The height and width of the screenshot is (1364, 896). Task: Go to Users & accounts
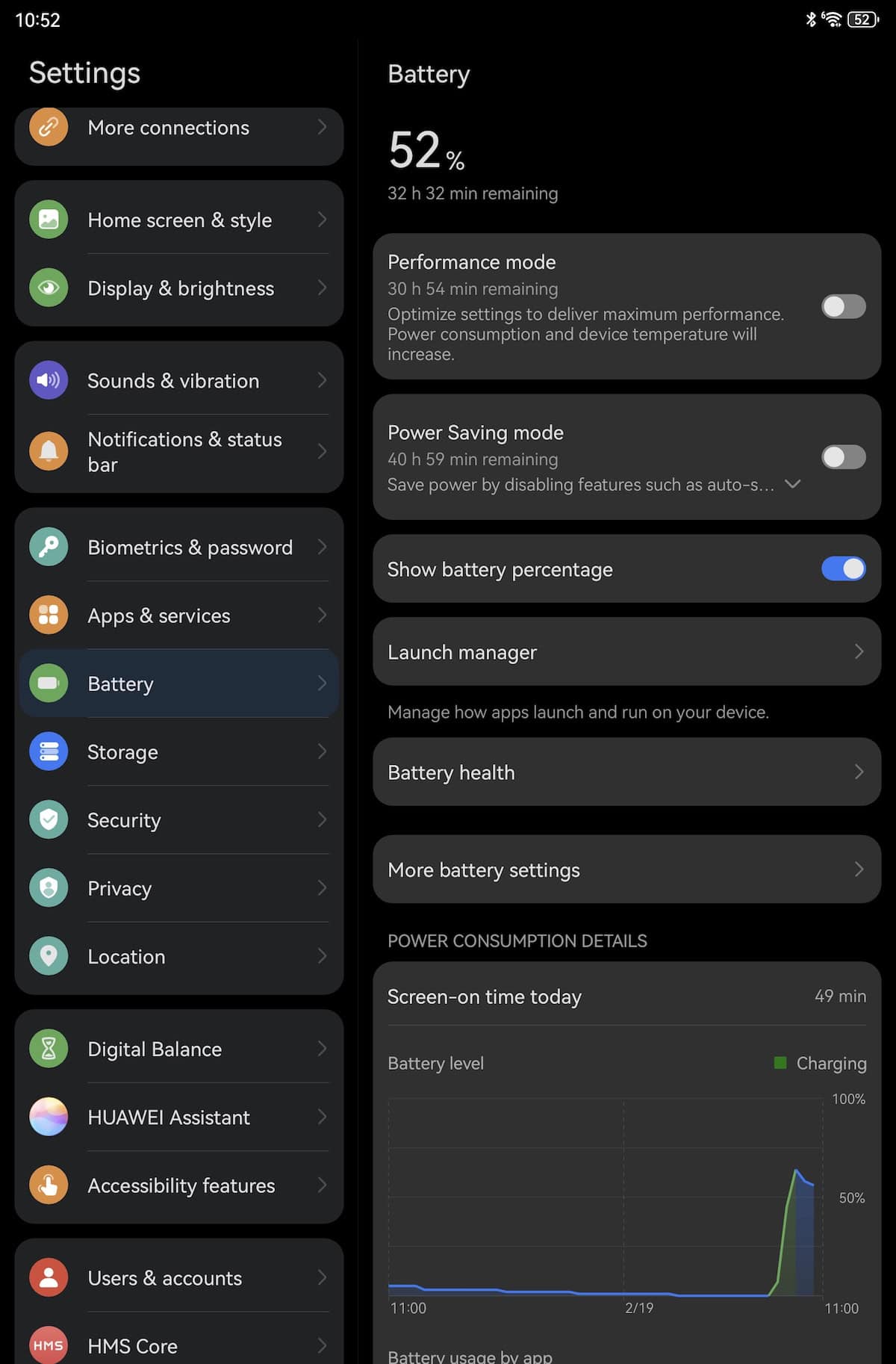click(179, 1278)
